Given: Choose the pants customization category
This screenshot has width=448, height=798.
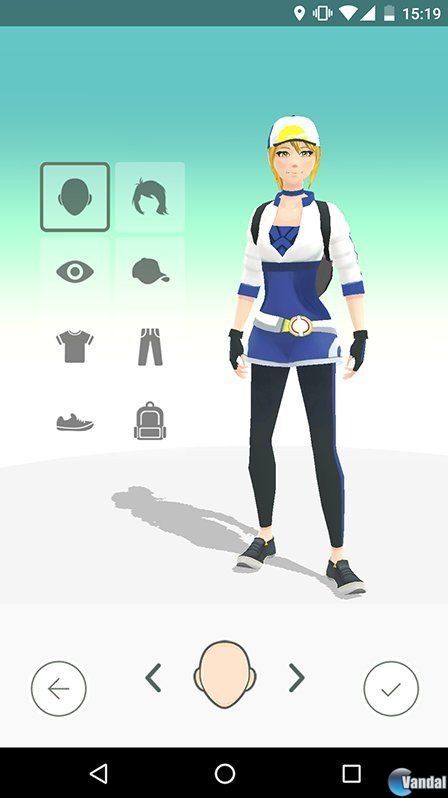Looking at the screenshot, I should (x=150, y=347).
